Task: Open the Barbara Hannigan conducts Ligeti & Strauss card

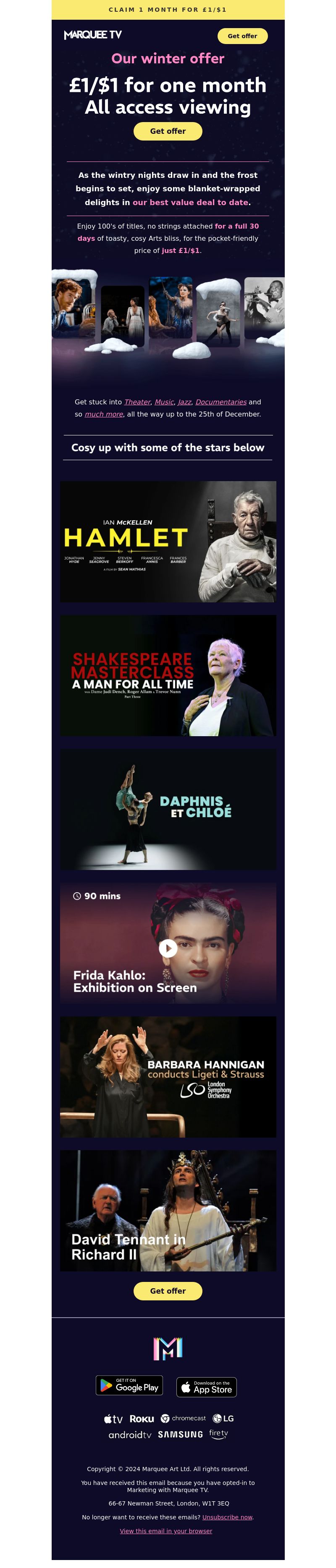Action: coord(168,1076)
